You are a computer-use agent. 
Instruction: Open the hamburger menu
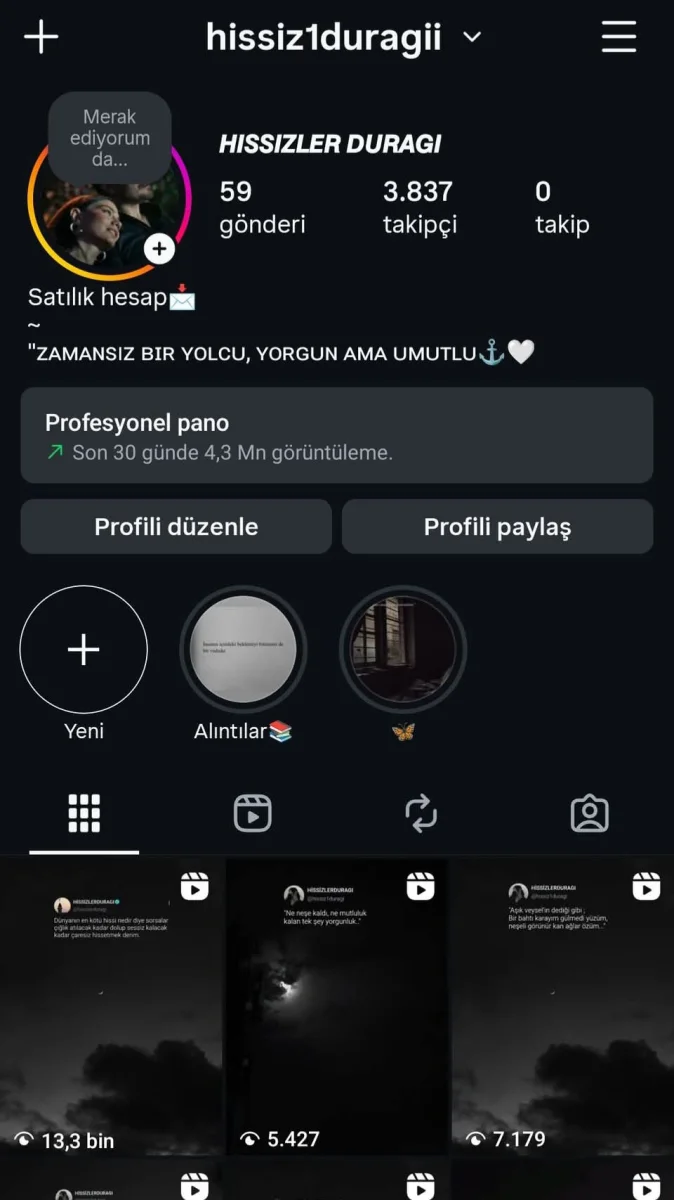[619, 37]
